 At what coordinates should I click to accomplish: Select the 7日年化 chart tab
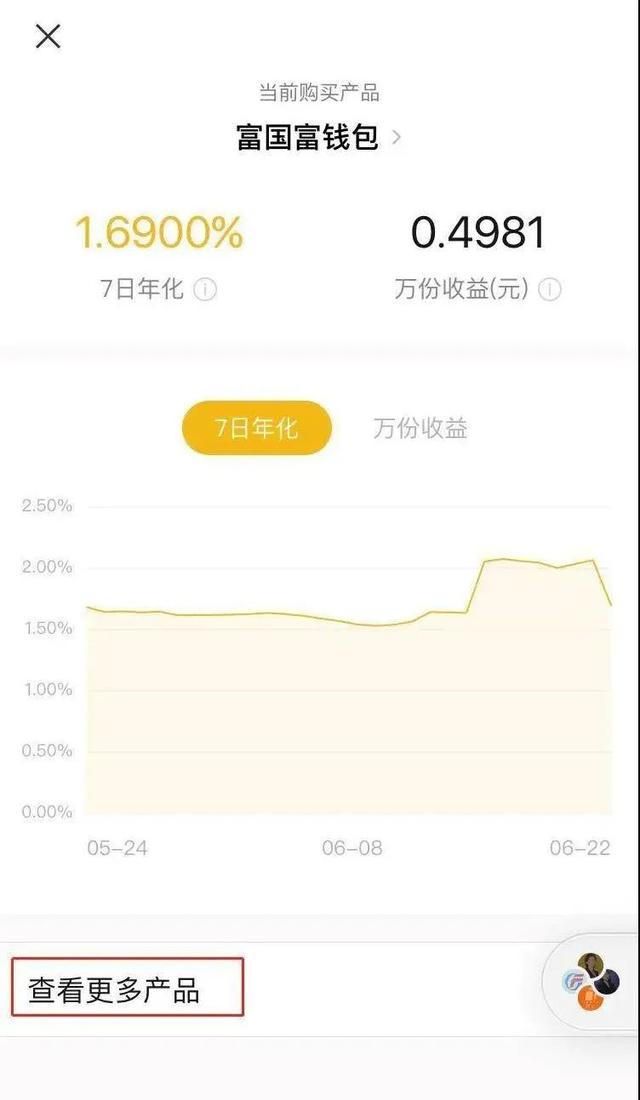[x=256, y=429]
